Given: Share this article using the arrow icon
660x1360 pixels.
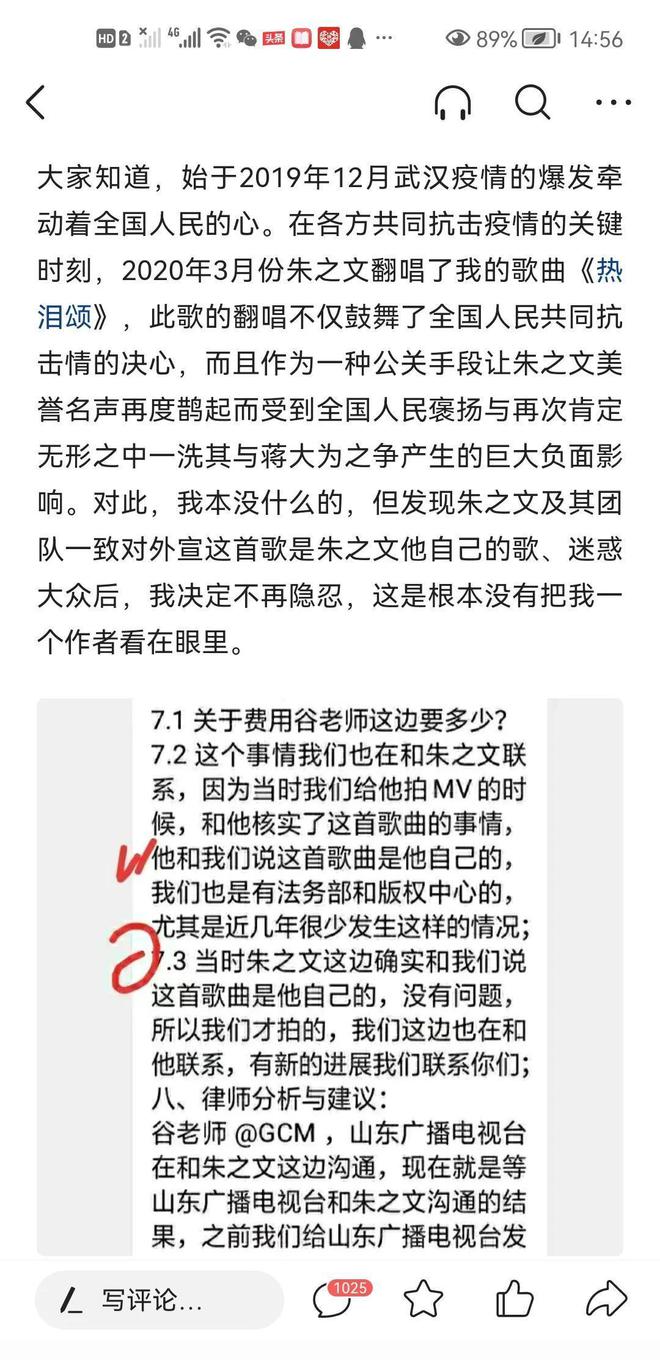Looking at the screenshot, I should (606, 1300).
